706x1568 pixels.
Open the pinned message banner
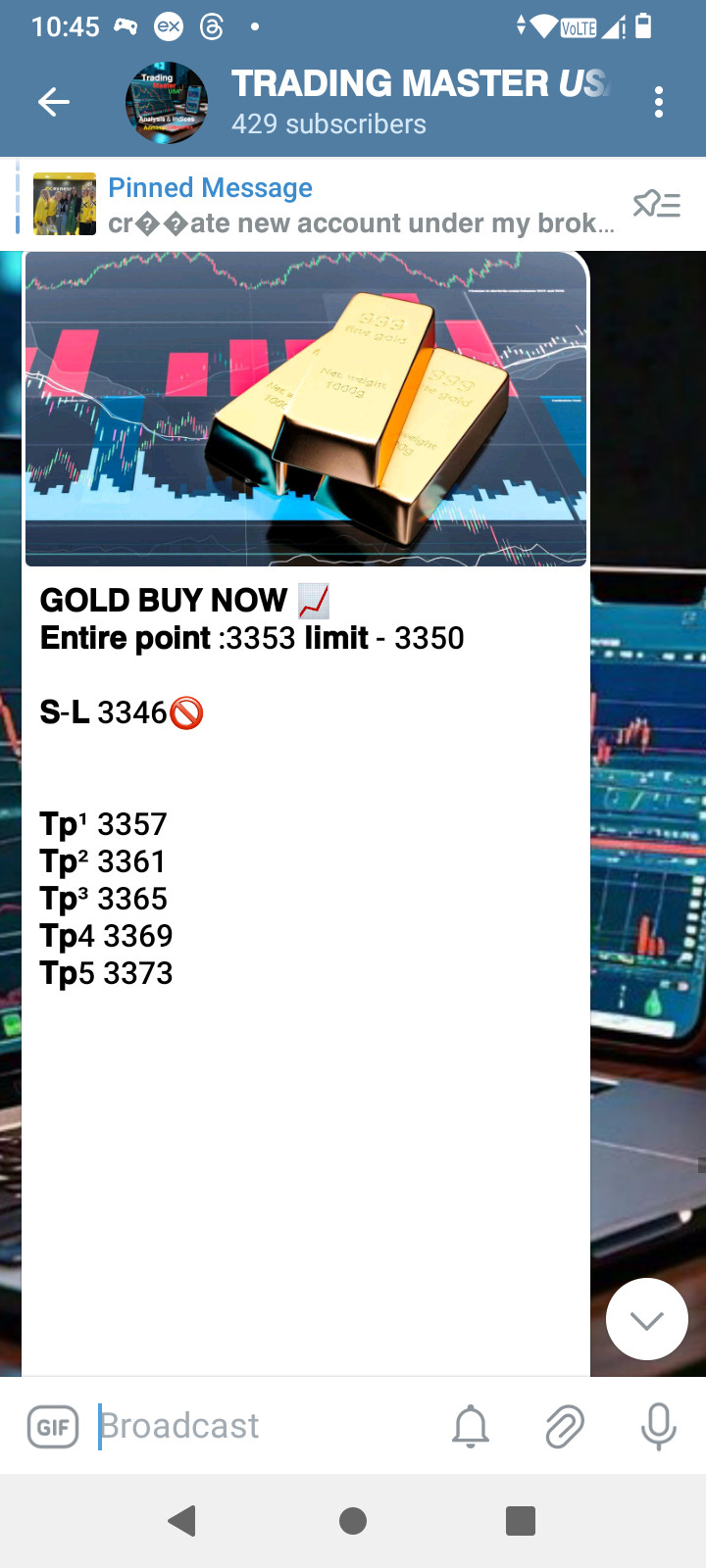pyautogui.click(x=324, y=205)
